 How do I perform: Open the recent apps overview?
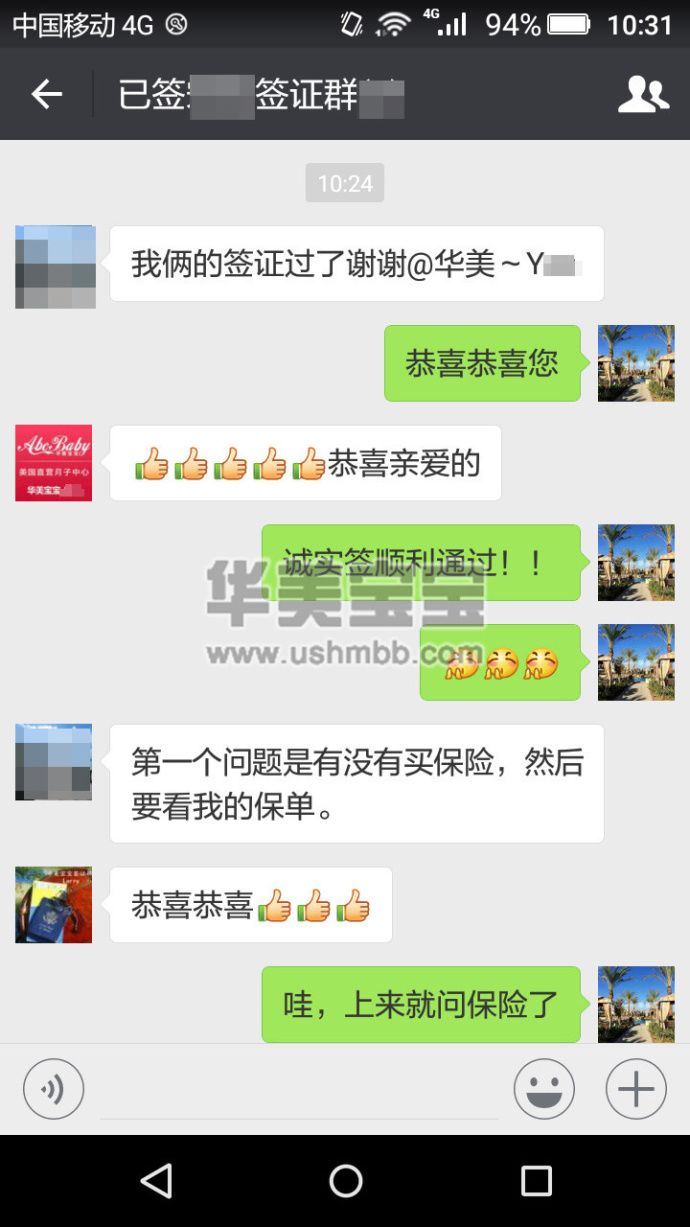click(536, 1181)
